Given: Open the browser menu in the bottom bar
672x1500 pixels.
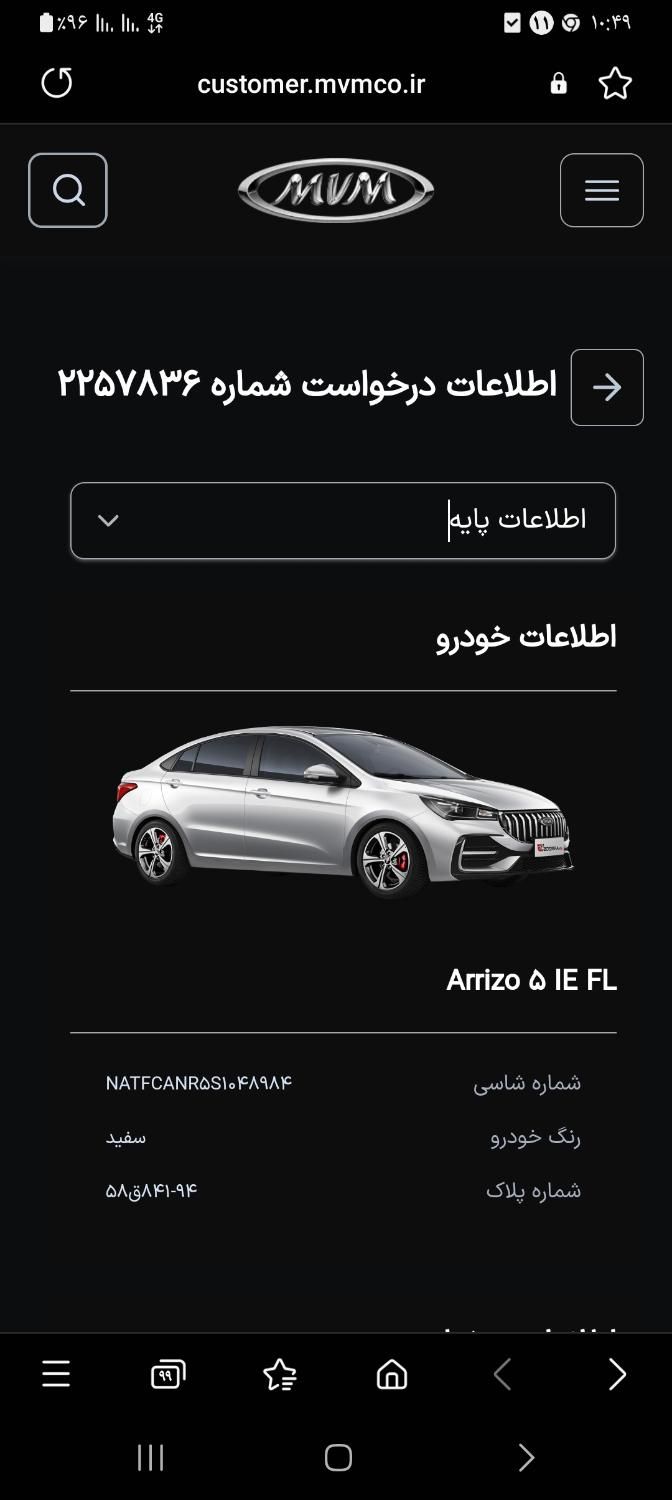Looking at the screenshot, I should pyautogui.click(x=56, y=1375).
